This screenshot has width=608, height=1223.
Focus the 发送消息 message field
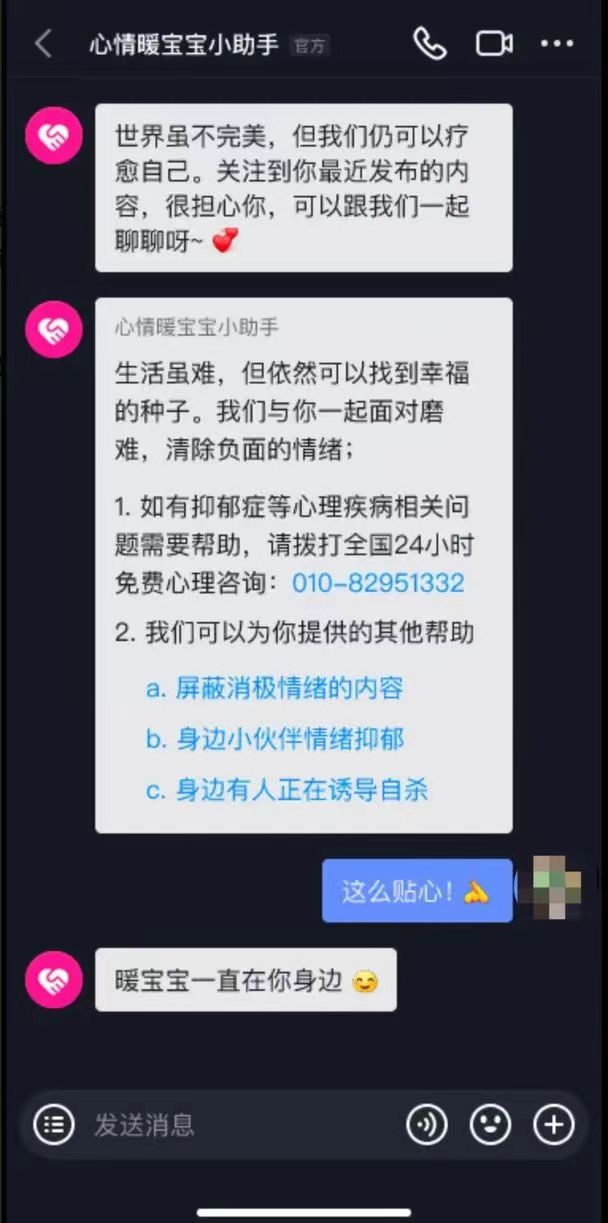pyautogui.click(x=240, y=1125)
